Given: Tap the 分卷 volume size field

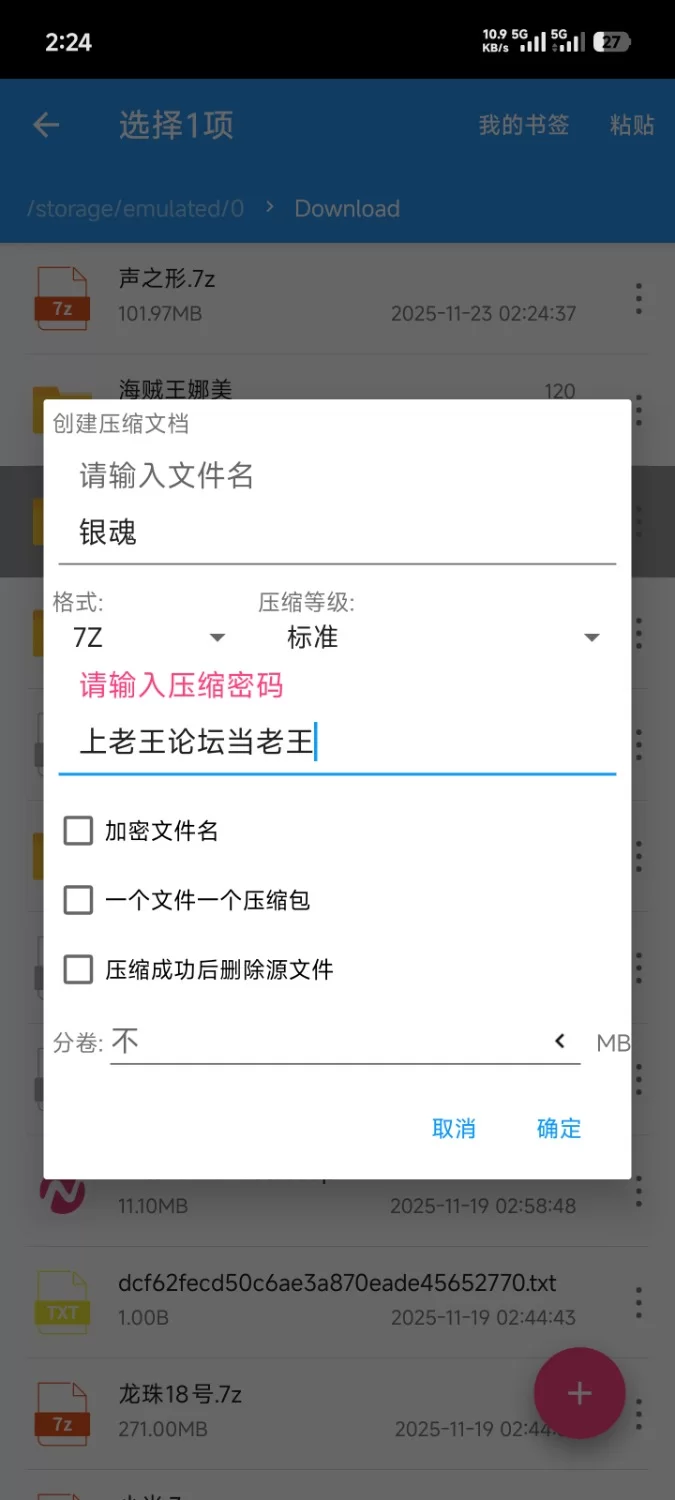Looking at the screenshot, I should click(325, 1043).
